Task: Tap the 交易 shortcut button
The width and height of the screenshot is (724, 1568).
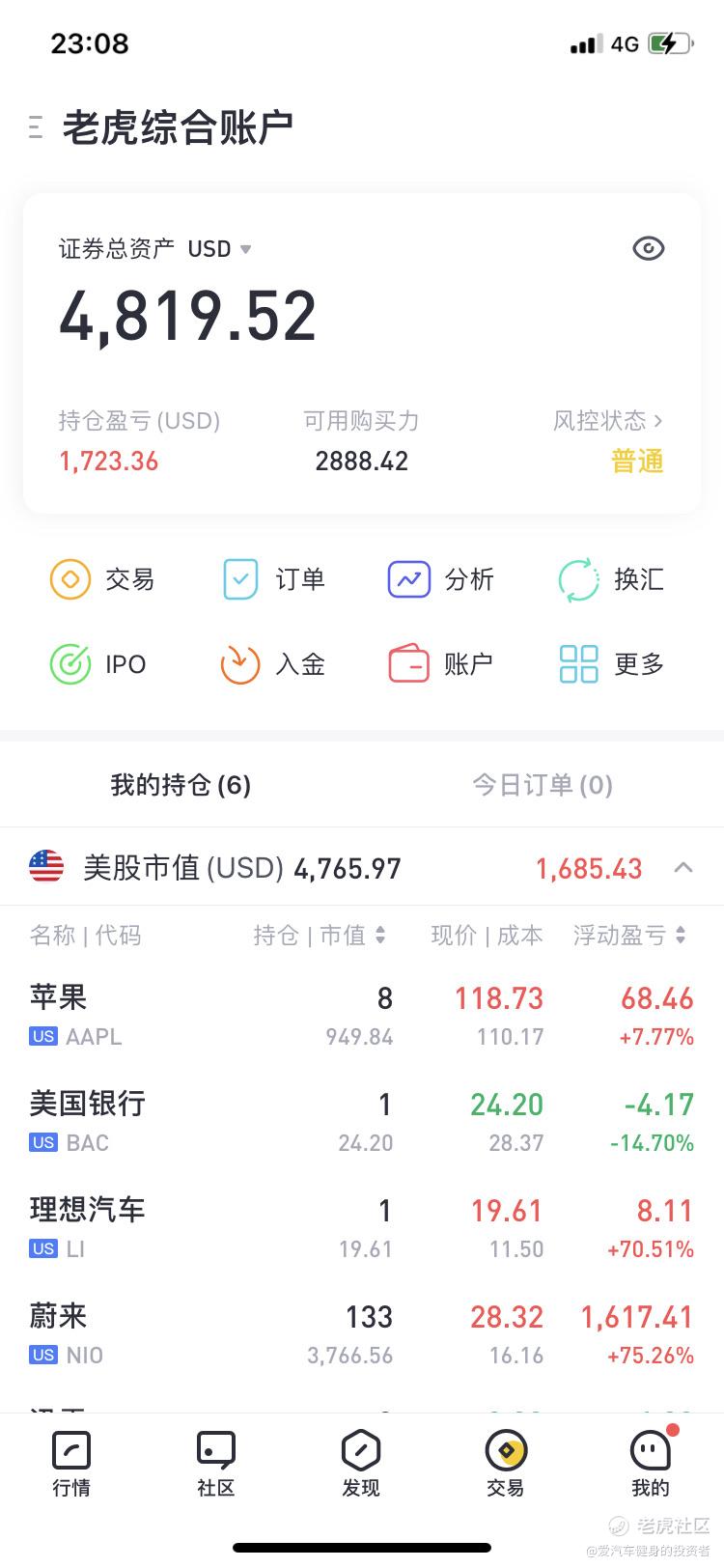Action: point(101,579)
